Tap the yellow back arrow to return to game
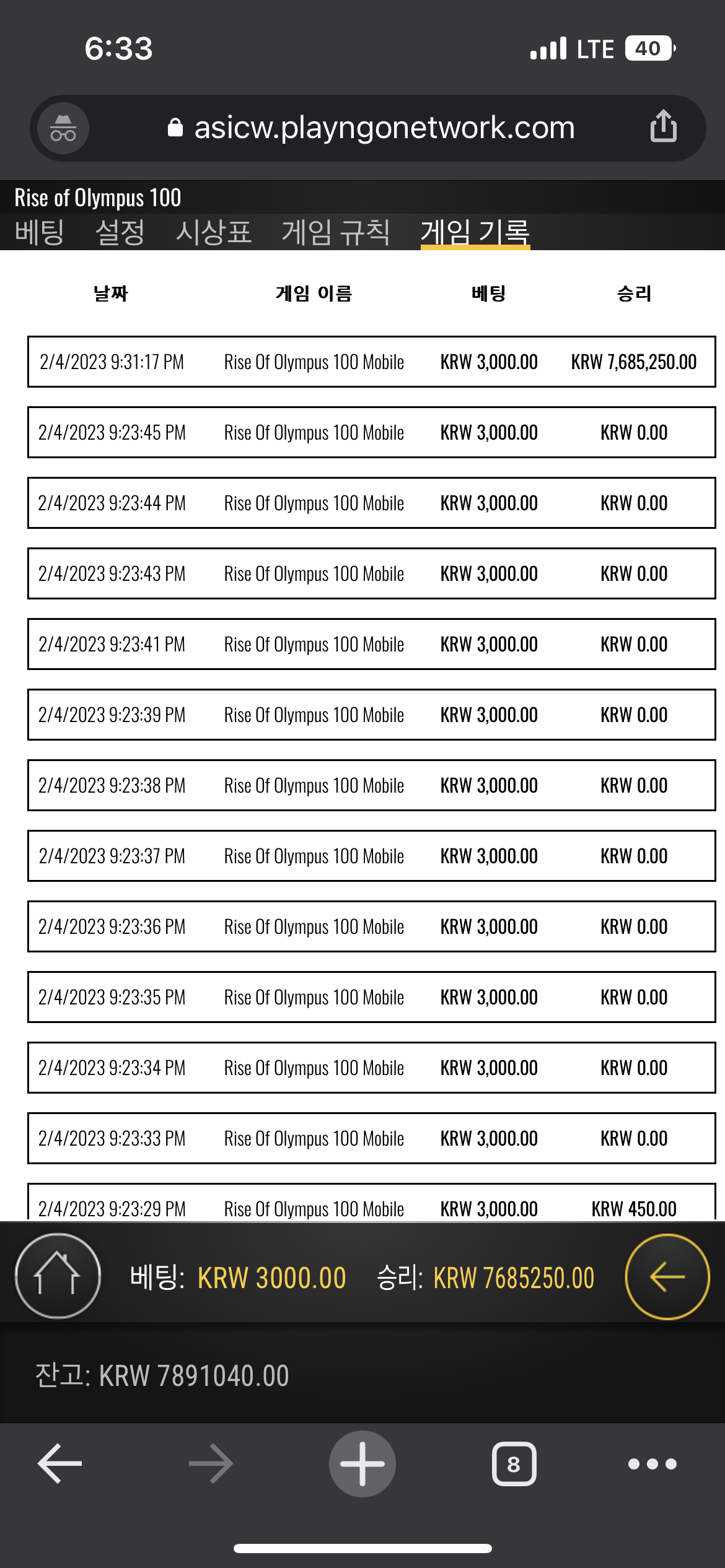Viewport: 725px width, 1568px height. click(x=667, y=1276)
